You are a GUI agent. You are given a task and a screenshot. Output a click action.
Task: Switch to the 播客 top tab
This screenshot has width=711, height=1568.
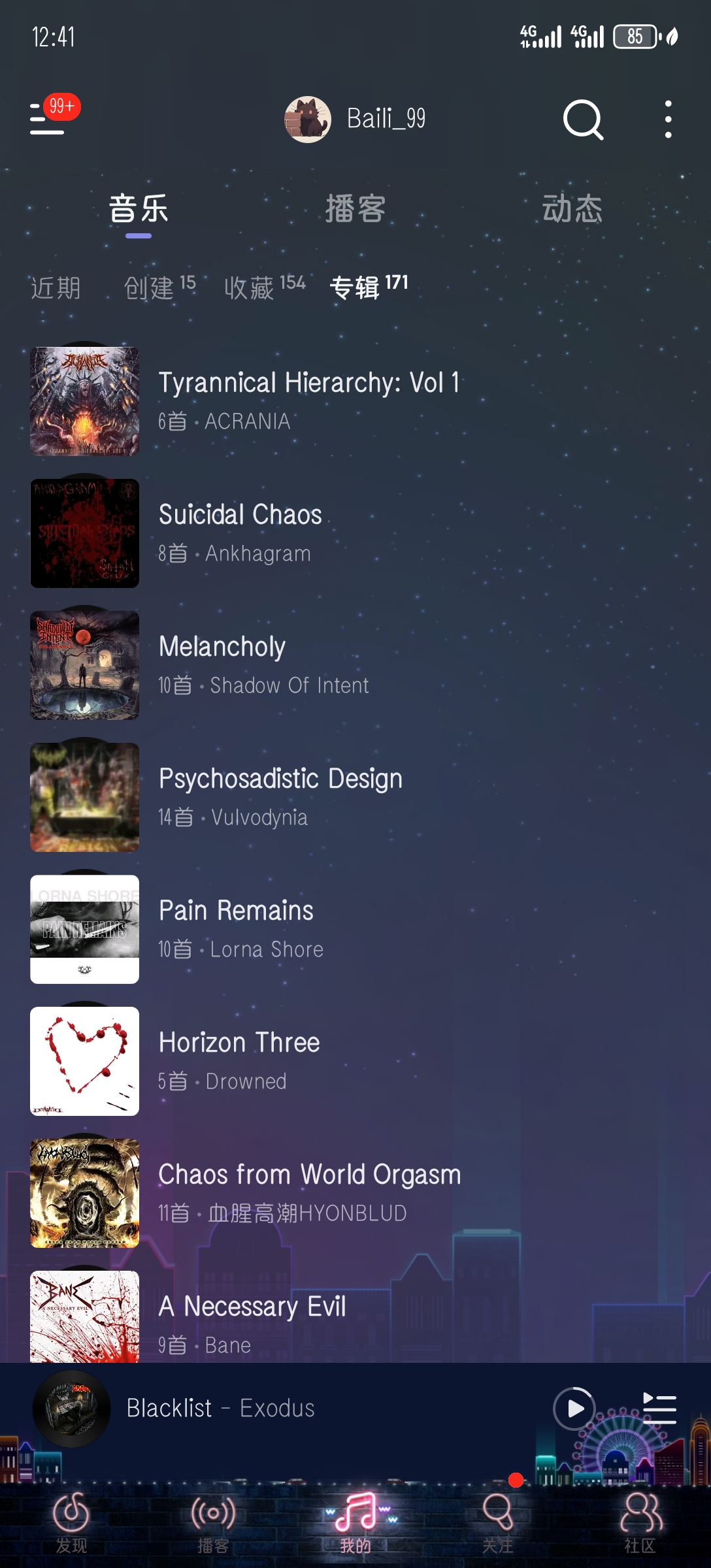[355, 209]
